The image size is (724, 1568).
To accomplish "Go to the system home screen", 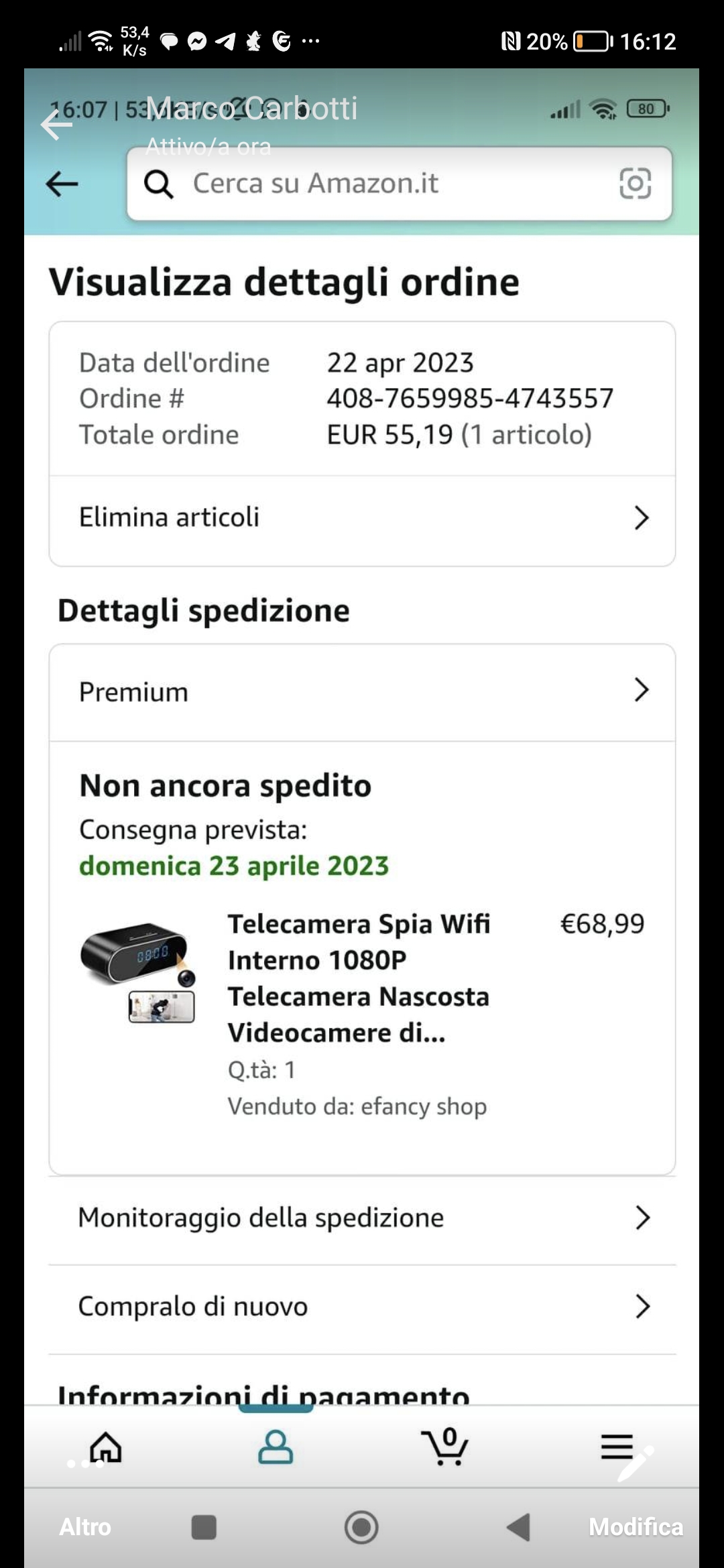I will pos(361,1528).
